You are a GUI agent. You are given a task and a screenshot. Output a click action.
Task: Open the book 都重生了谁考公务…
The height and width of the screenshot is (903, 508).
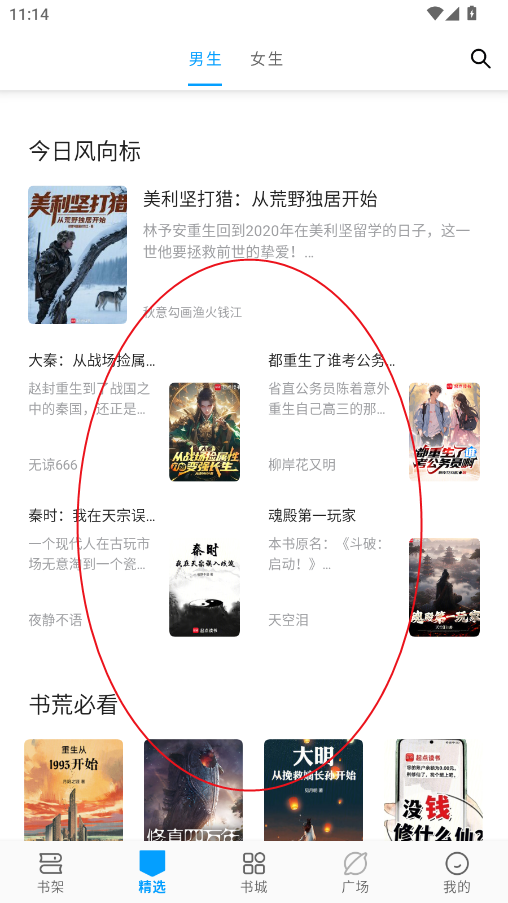(374, 415)
